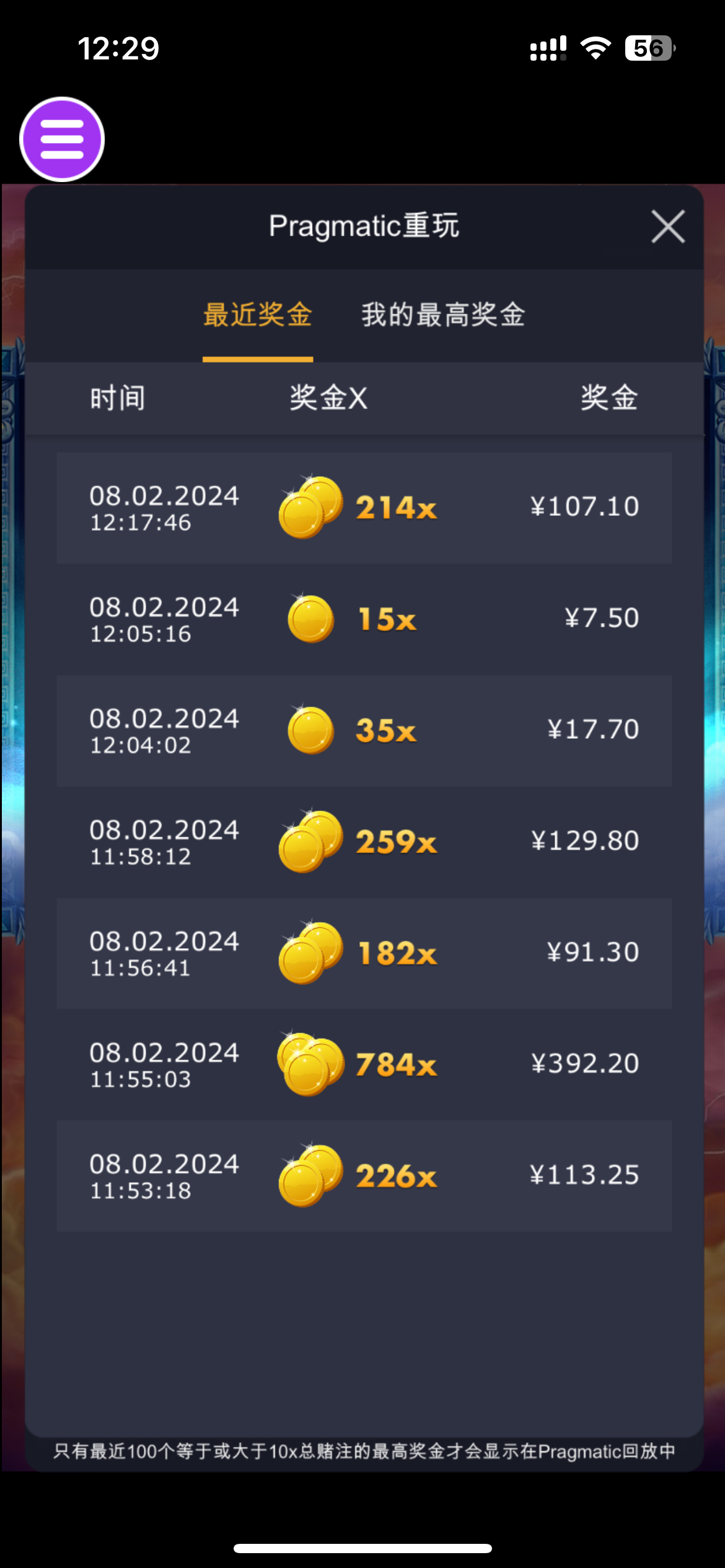Open the 15x win replay
Screen dimensions: 725x1568
[364, 619]
